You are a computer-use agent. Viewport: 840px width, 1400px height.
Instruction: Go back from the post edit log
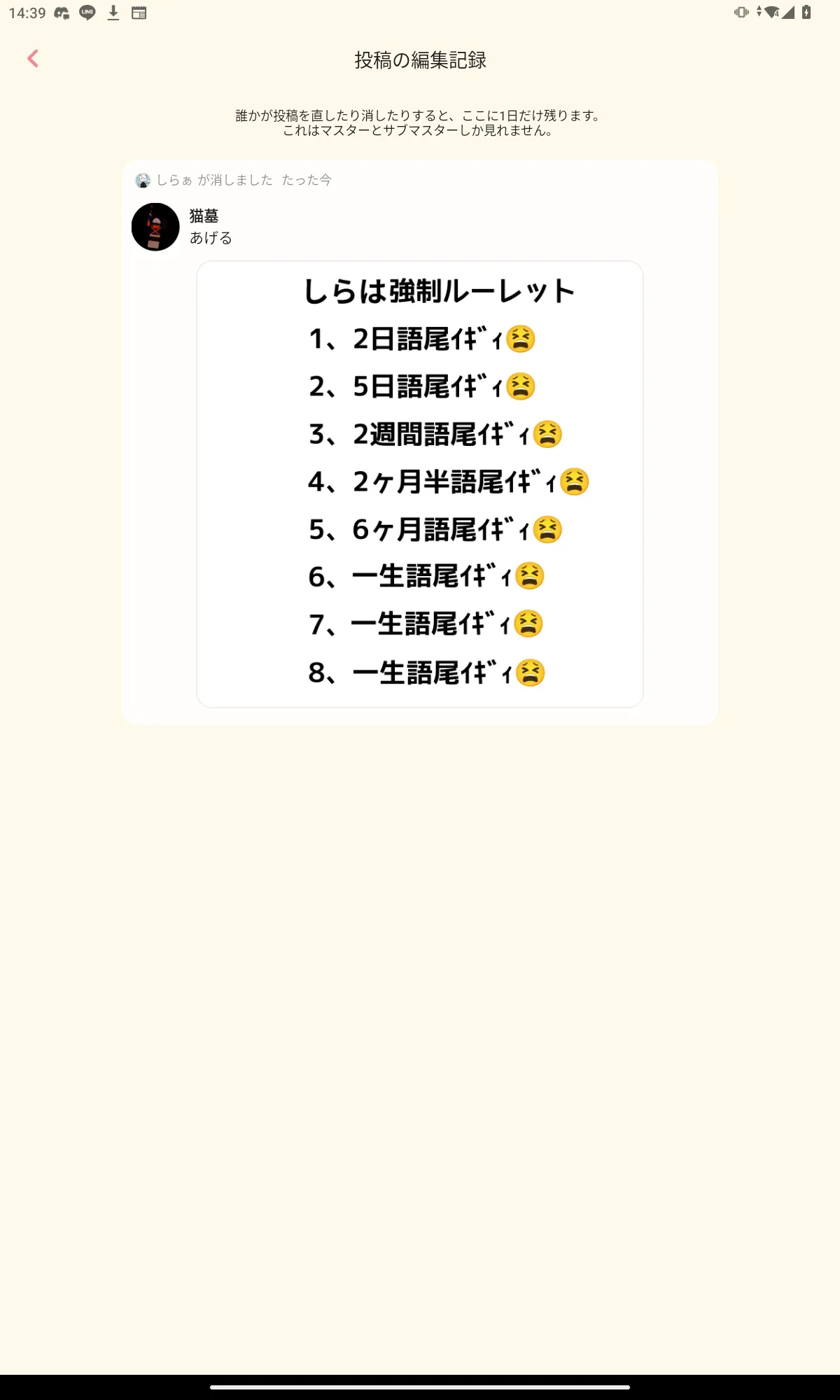point(33,59)
